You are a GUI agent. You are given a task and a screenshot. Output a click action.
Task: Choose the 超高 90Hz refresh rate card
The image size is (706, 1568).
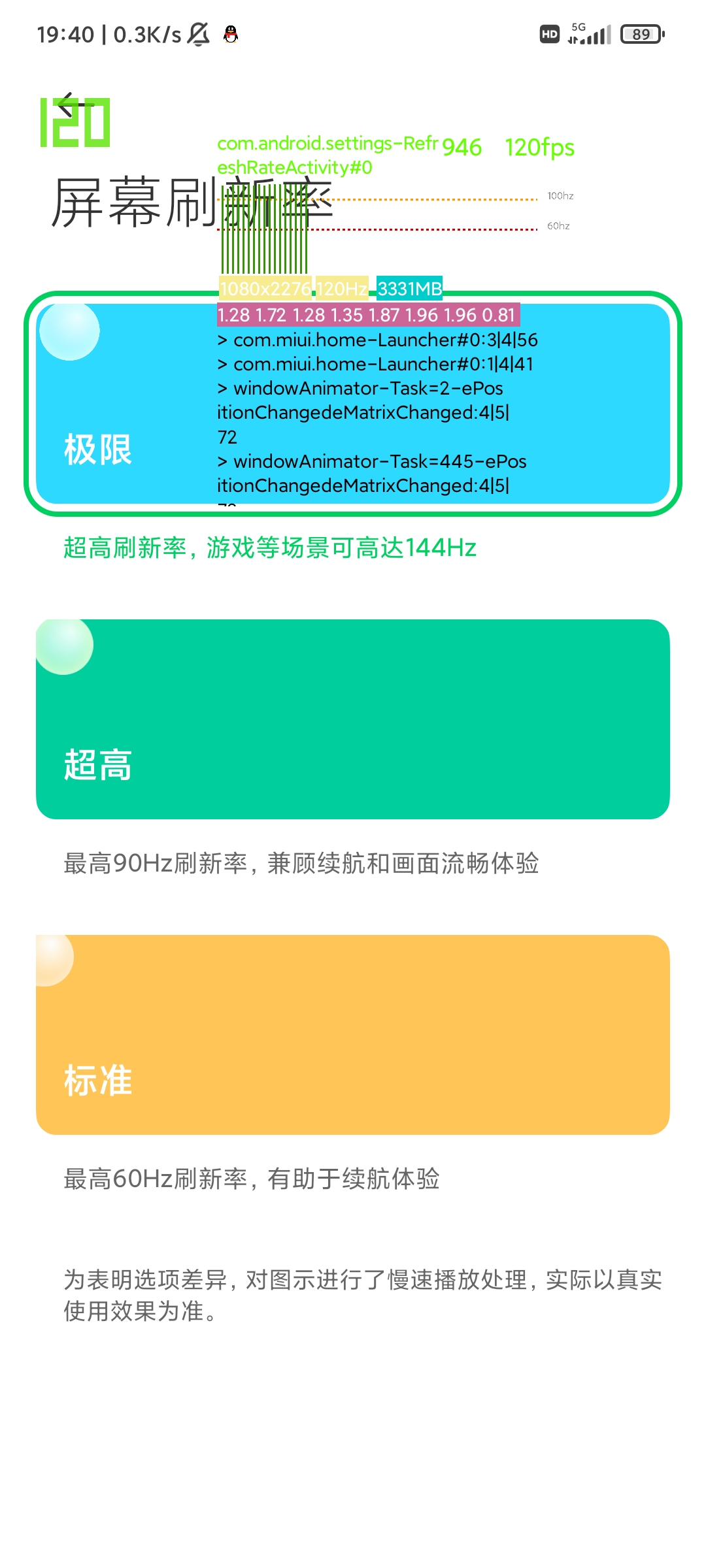[x=353, y=719]
